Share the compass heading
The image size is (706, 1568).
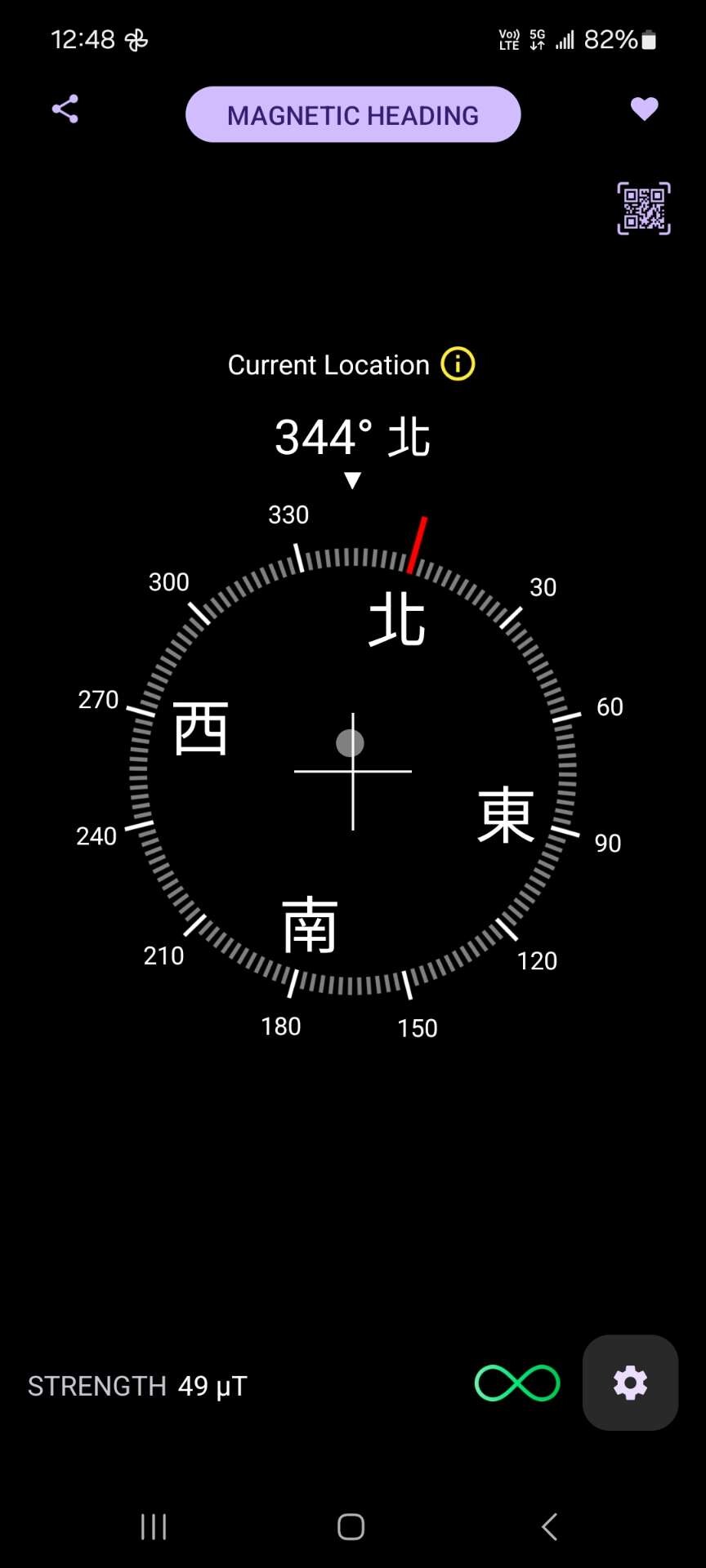65,109
